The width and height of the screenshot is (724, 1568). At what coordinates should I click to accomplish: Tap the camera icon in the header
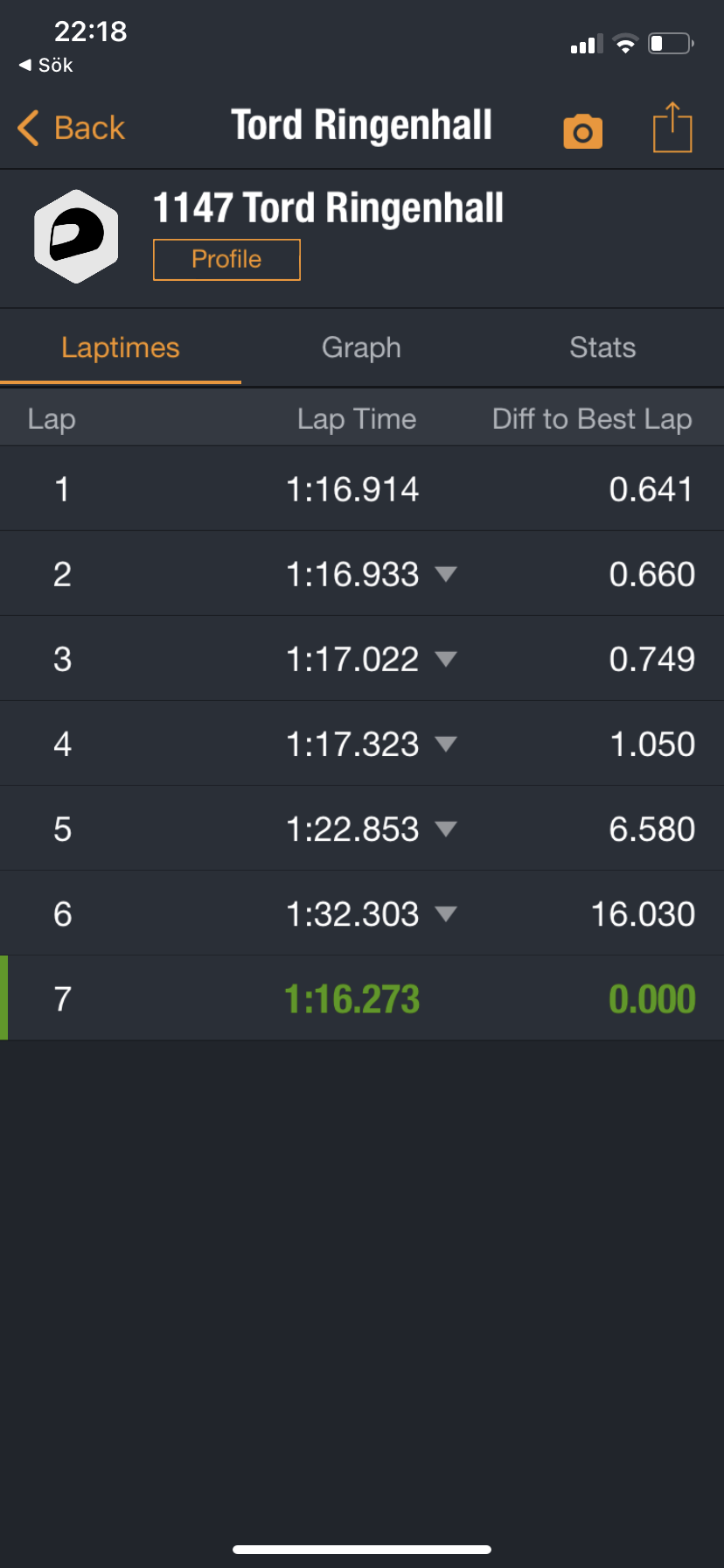point(583,131)
